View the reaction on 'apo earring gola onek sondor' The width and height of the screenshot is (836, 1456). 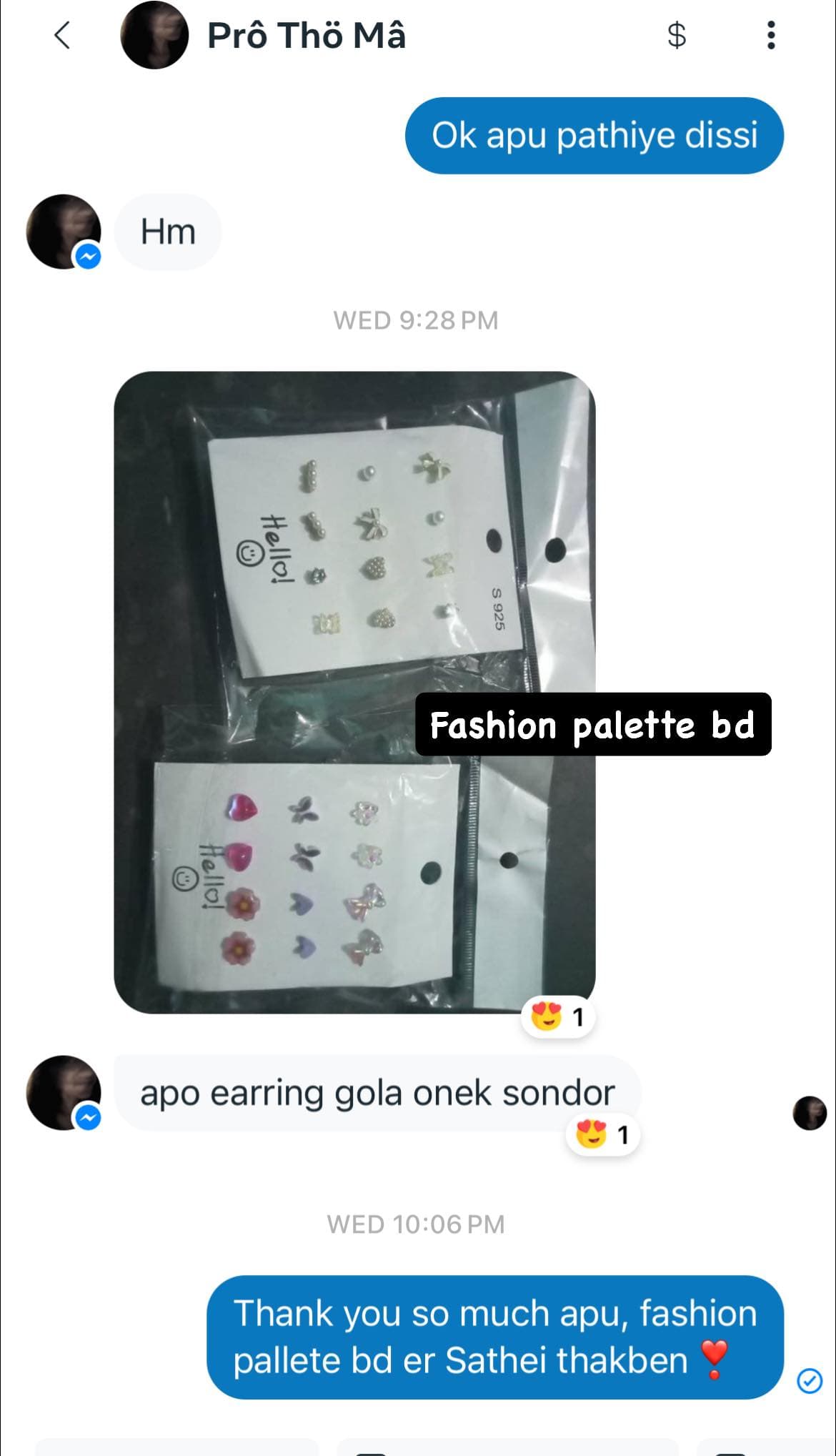coord(603,1134)
